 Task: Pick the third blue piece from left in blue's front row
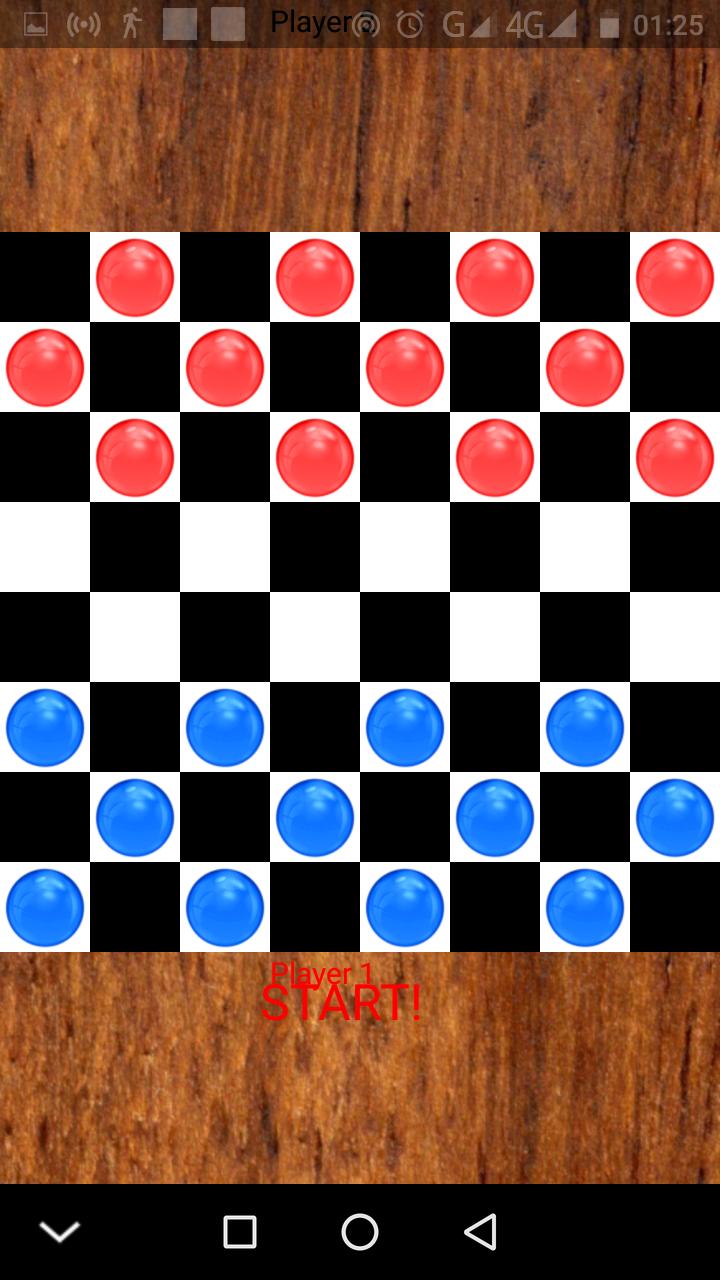[x=405, y=727]
